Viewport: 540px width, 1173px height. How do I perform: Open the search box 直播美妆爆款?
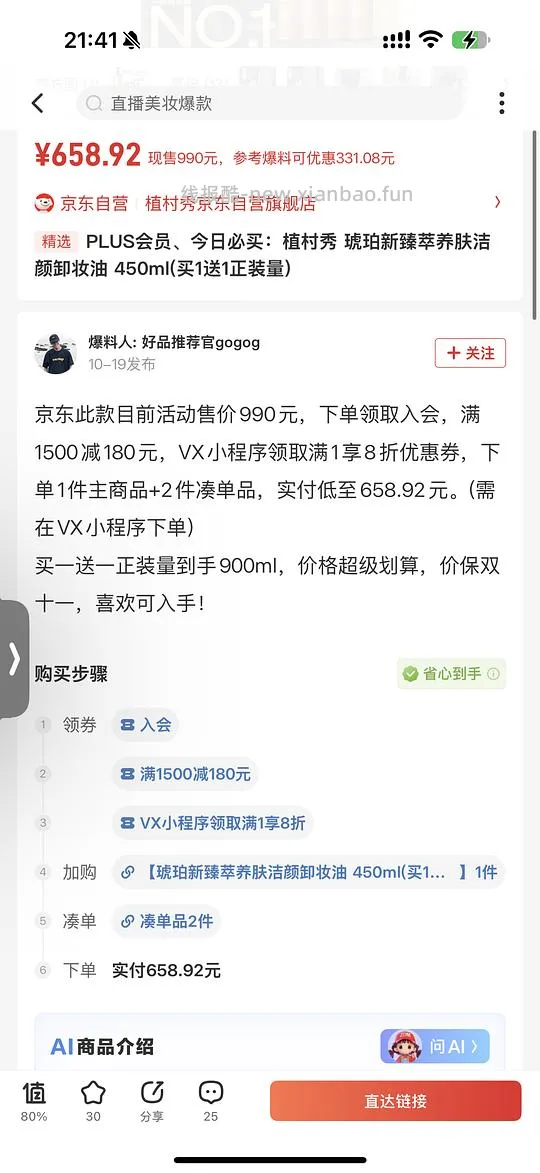[x=269, y=103]
